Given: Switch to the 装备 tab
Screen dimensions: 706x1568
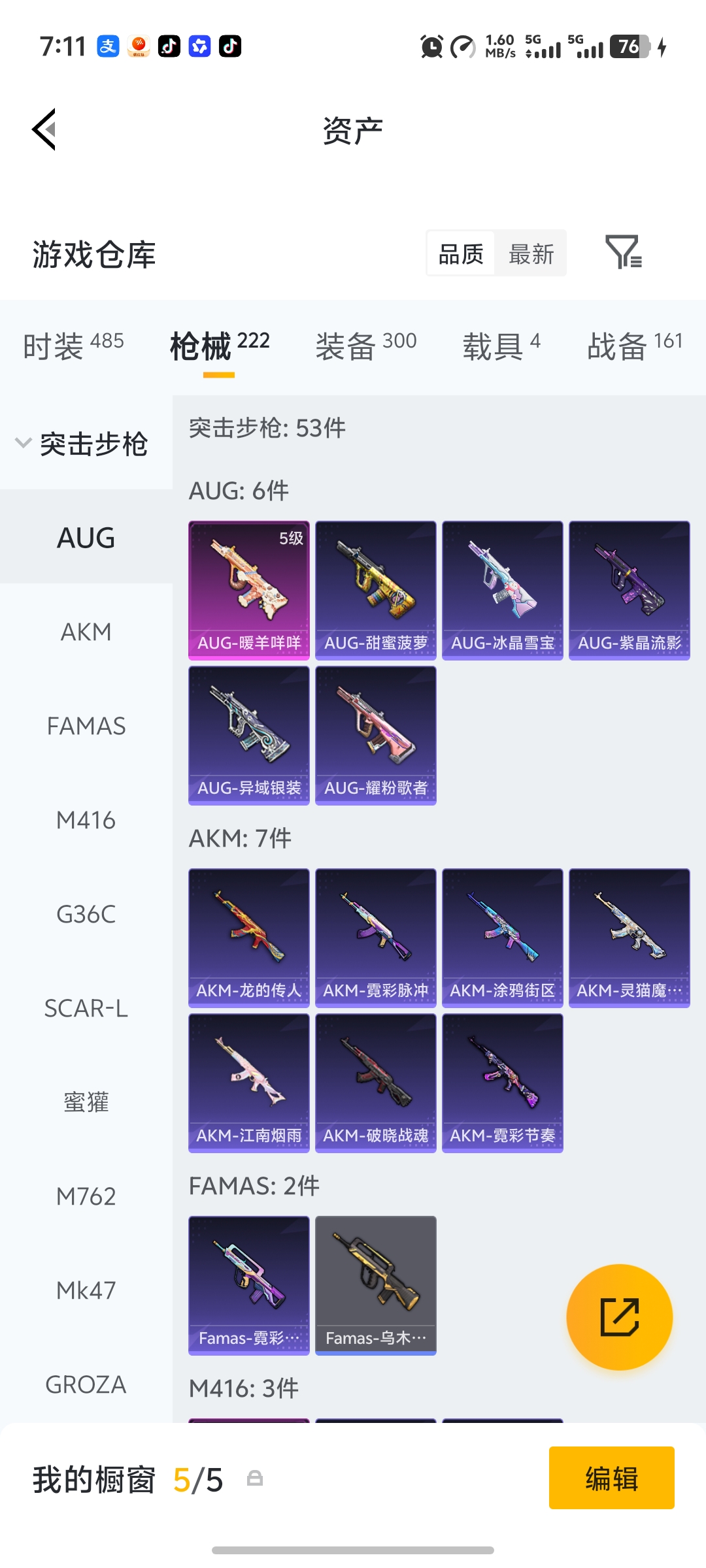Looking at the screenshot, I should 365,345.
